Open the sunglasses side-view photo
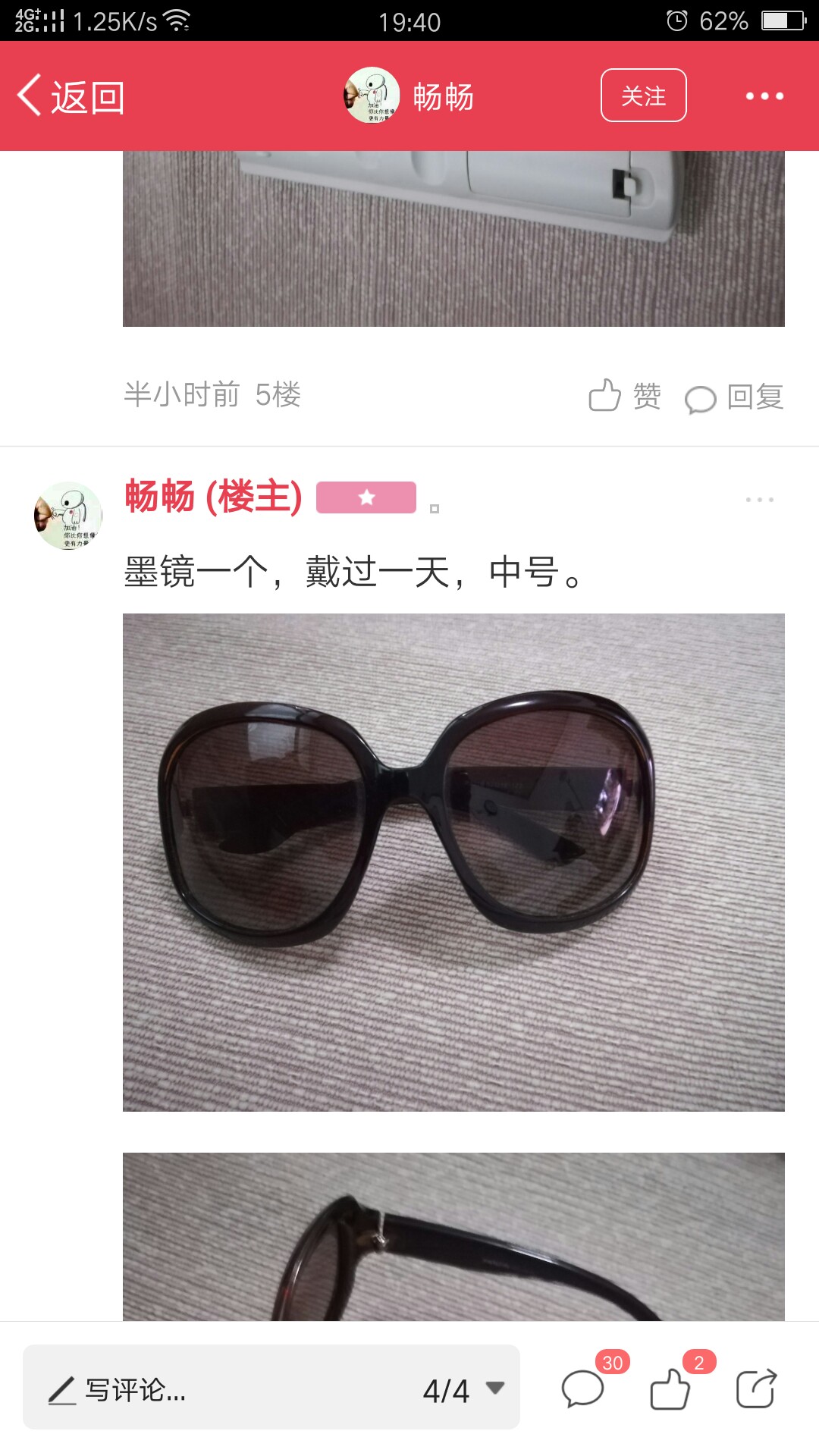The width and height of the screenshot is (819, 1456). 453,1236
